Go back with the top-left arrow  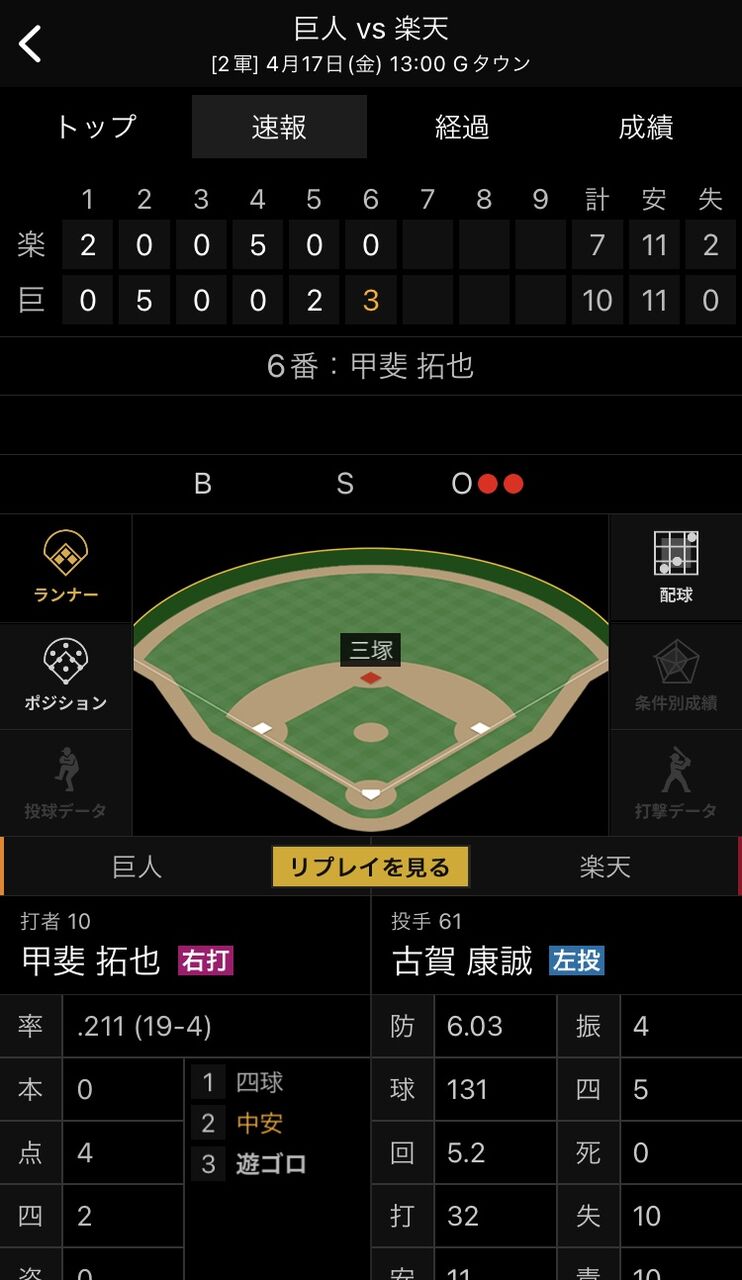pos(31,44)
